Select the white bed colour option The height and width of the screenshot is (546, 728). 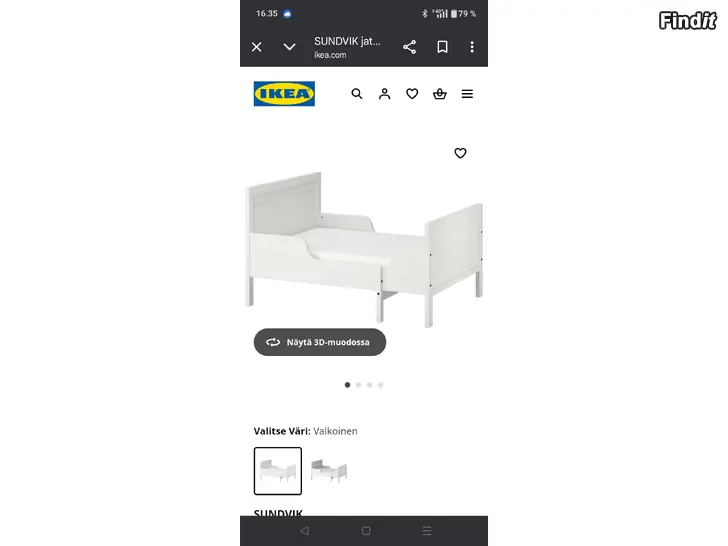click(277, 470)
